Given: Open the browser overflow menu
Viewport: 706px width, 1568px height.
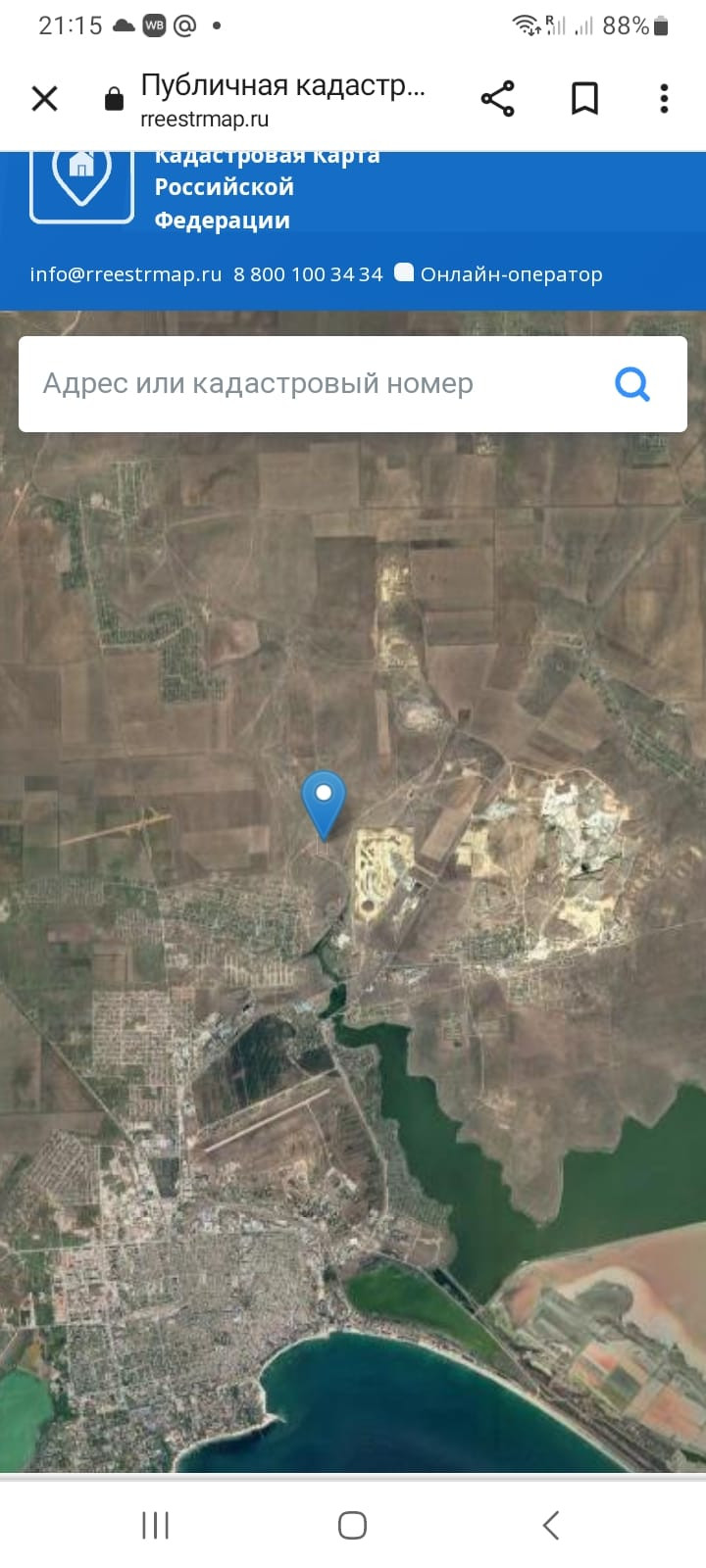Looking at the screenshot, I should [664, 98].
